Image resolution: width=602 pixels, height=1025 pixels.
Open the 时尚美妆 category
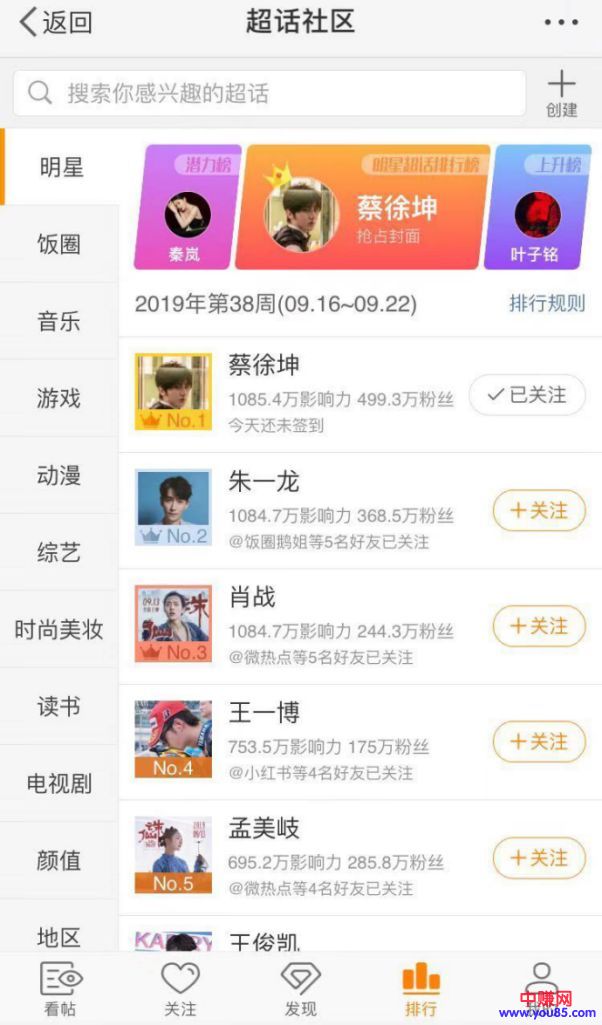[59, 629]
